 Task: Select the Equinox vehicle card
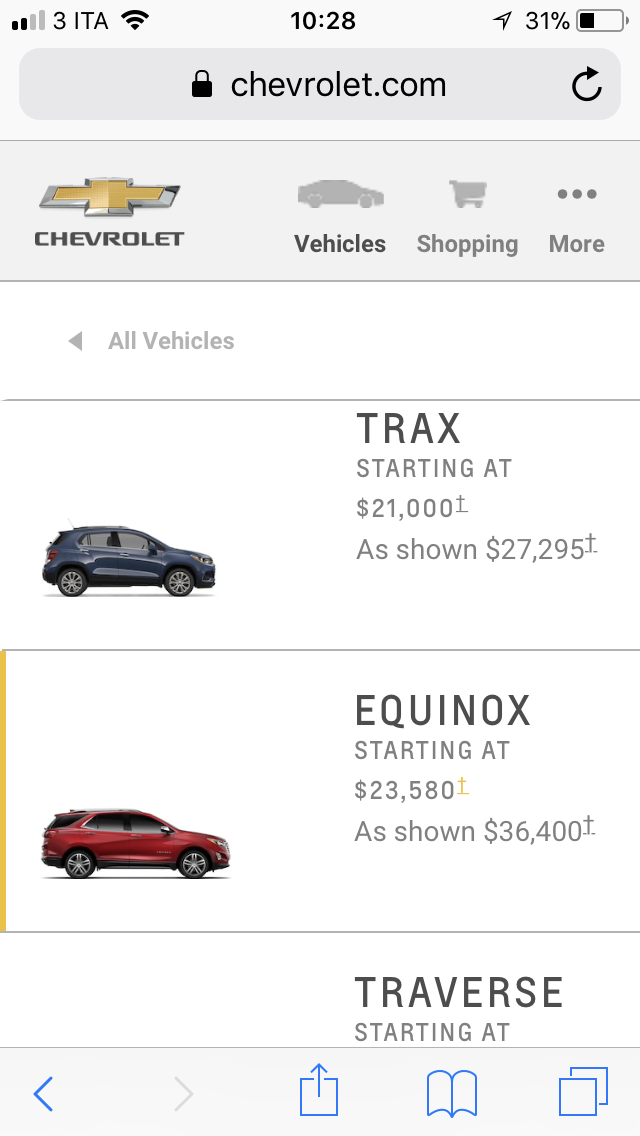(320, 791)
